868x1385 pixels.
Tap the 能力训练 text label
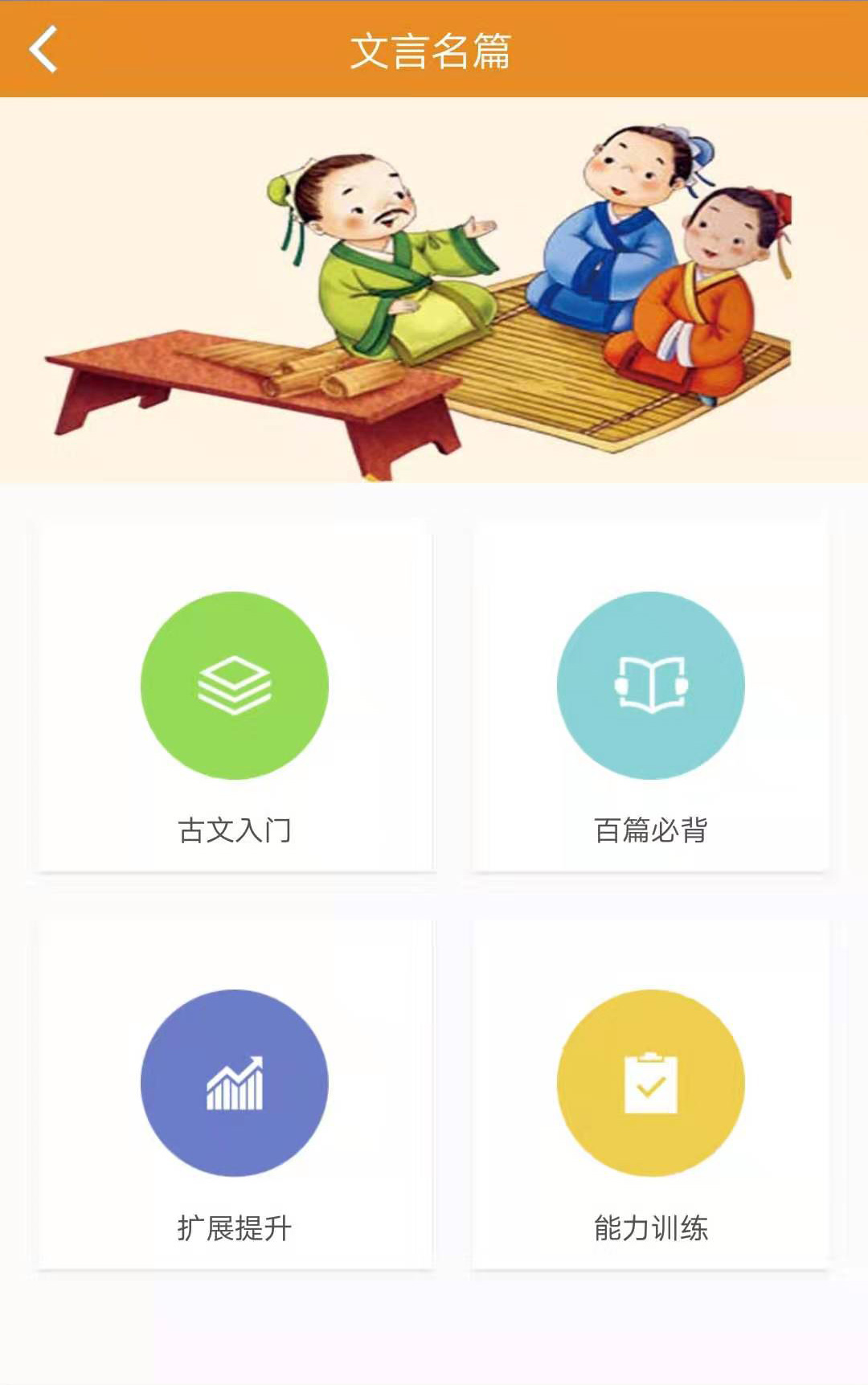click(x=653, y=1226)
